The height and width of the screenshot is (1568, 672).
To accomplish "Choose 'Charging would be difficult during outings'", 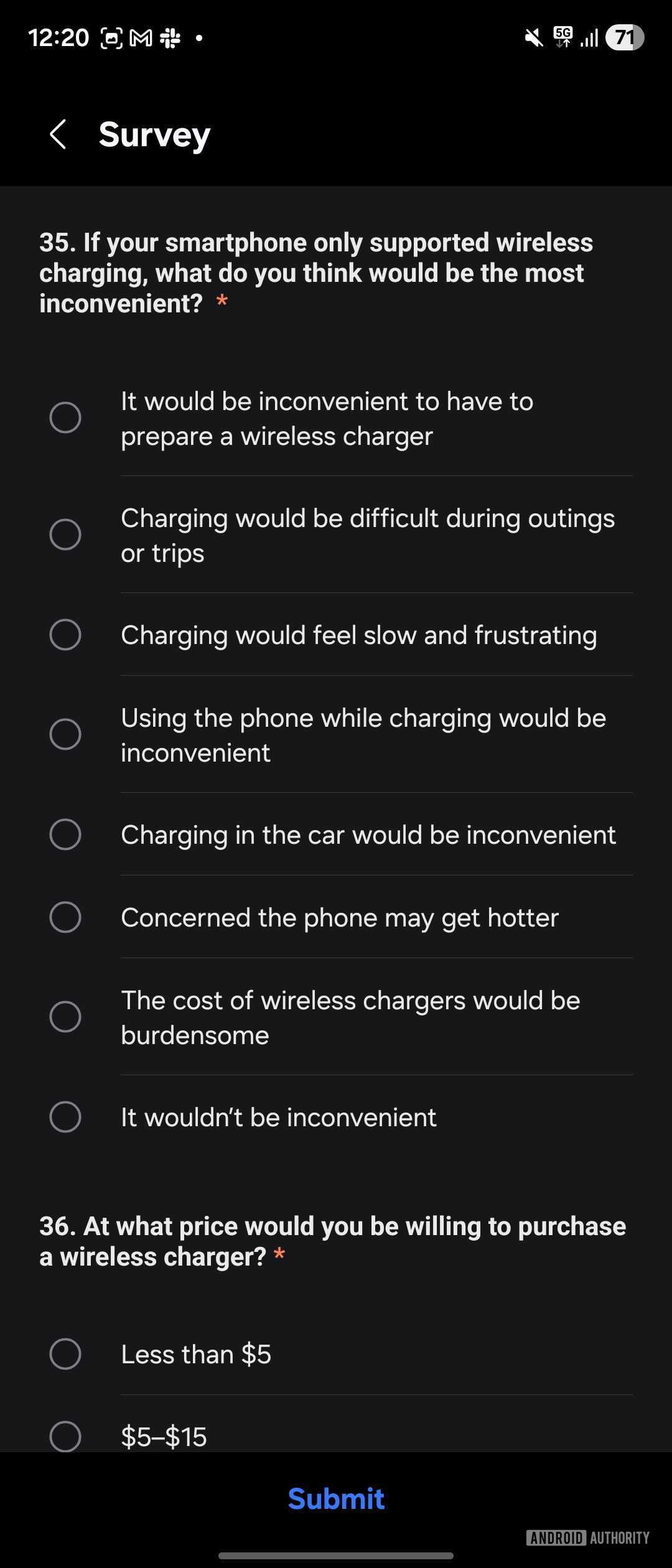I will [x=65, y=534].
